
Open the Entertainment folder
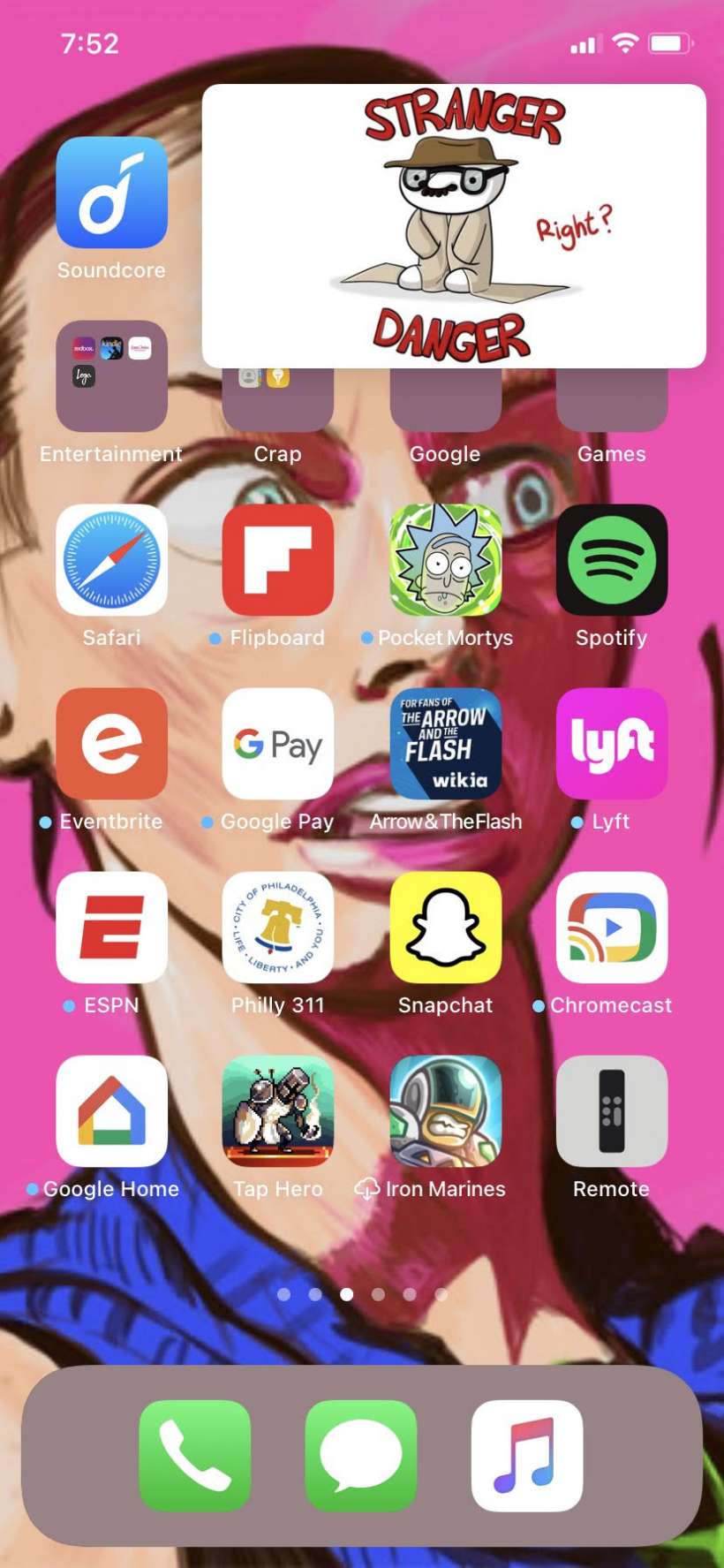pos(111,376)
